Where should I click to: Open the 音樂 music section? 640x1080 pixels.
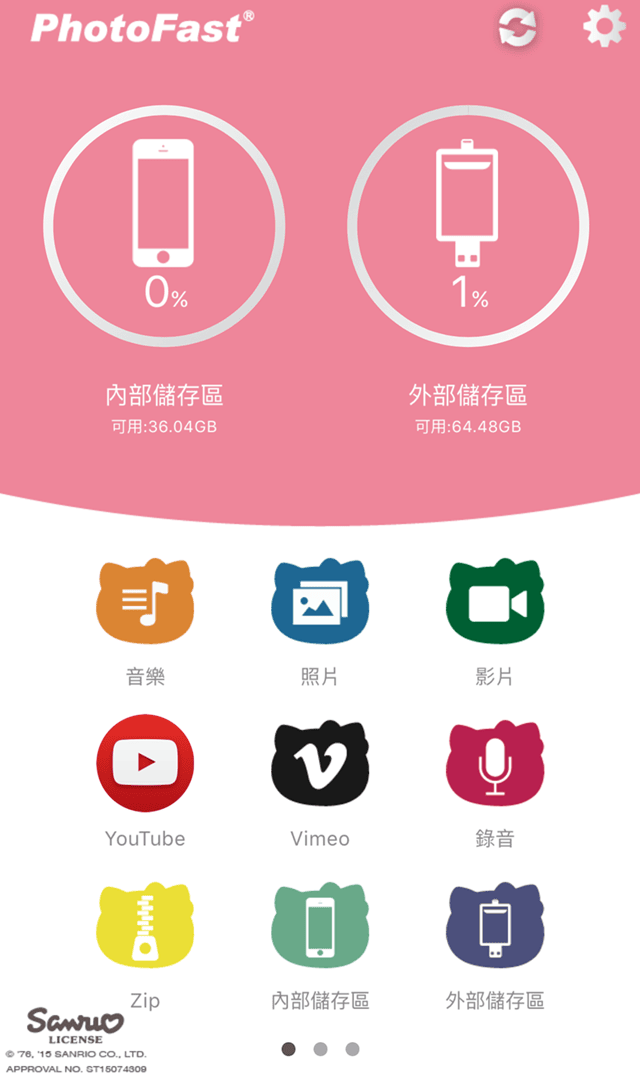click(145, 602)
